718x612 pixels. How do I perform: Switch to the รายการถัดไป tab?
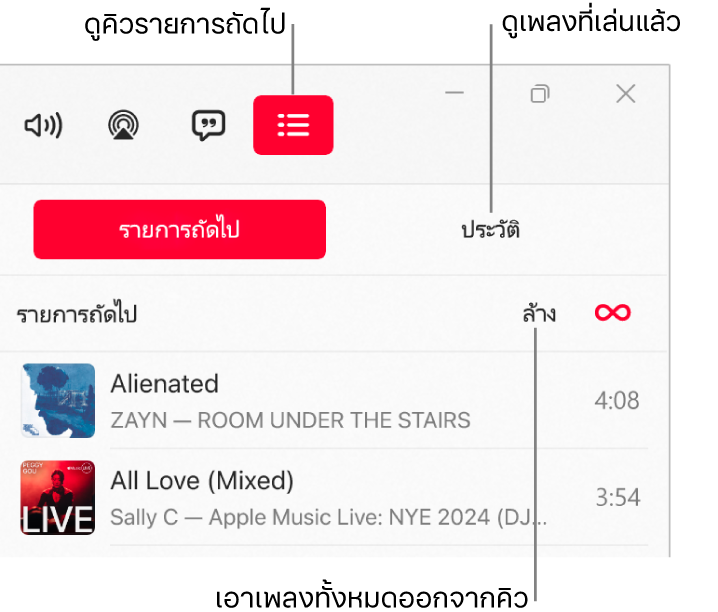(x=180, y=229)
